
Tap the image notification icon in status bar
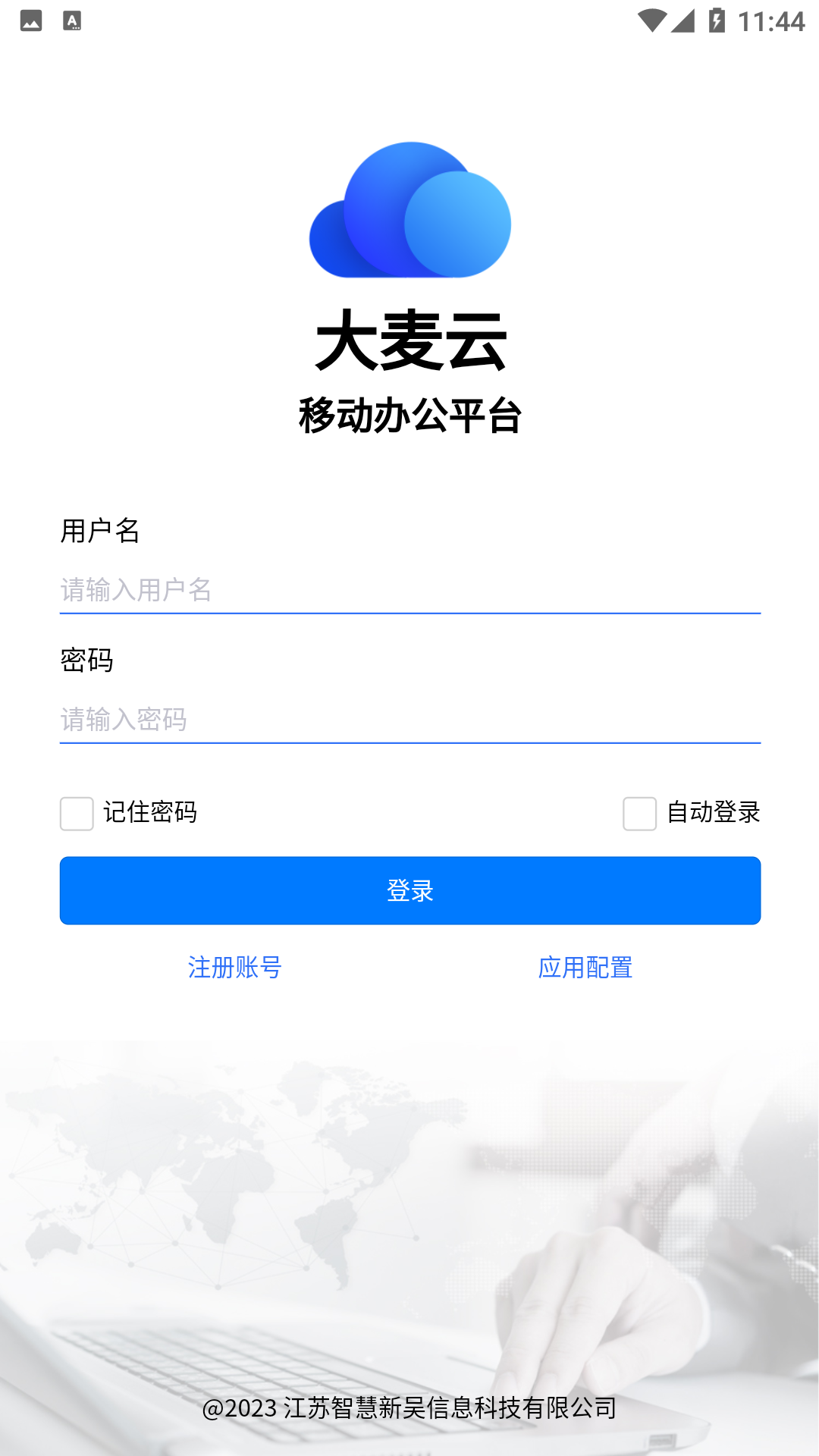30,20
